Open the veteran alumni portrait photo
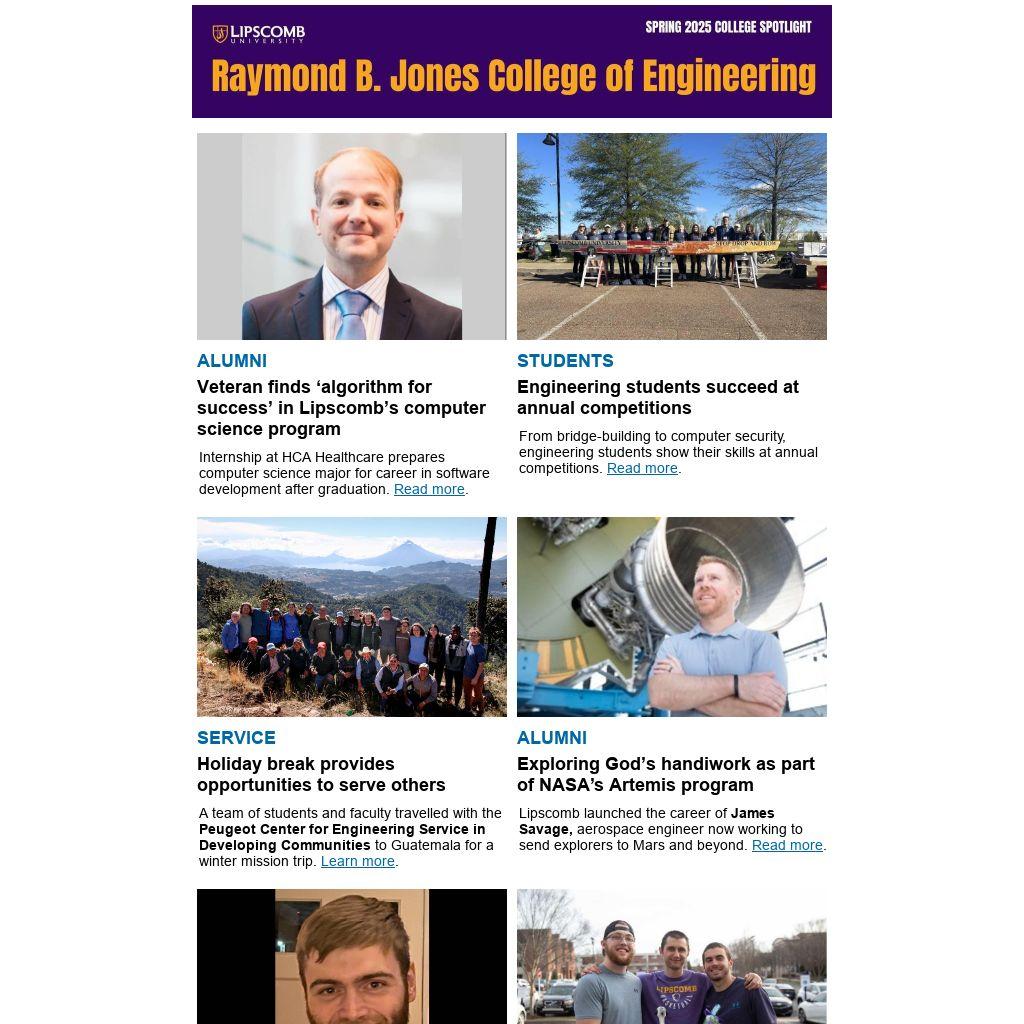The width and height of the screenshot is (1024, 1024). (352, 237)
